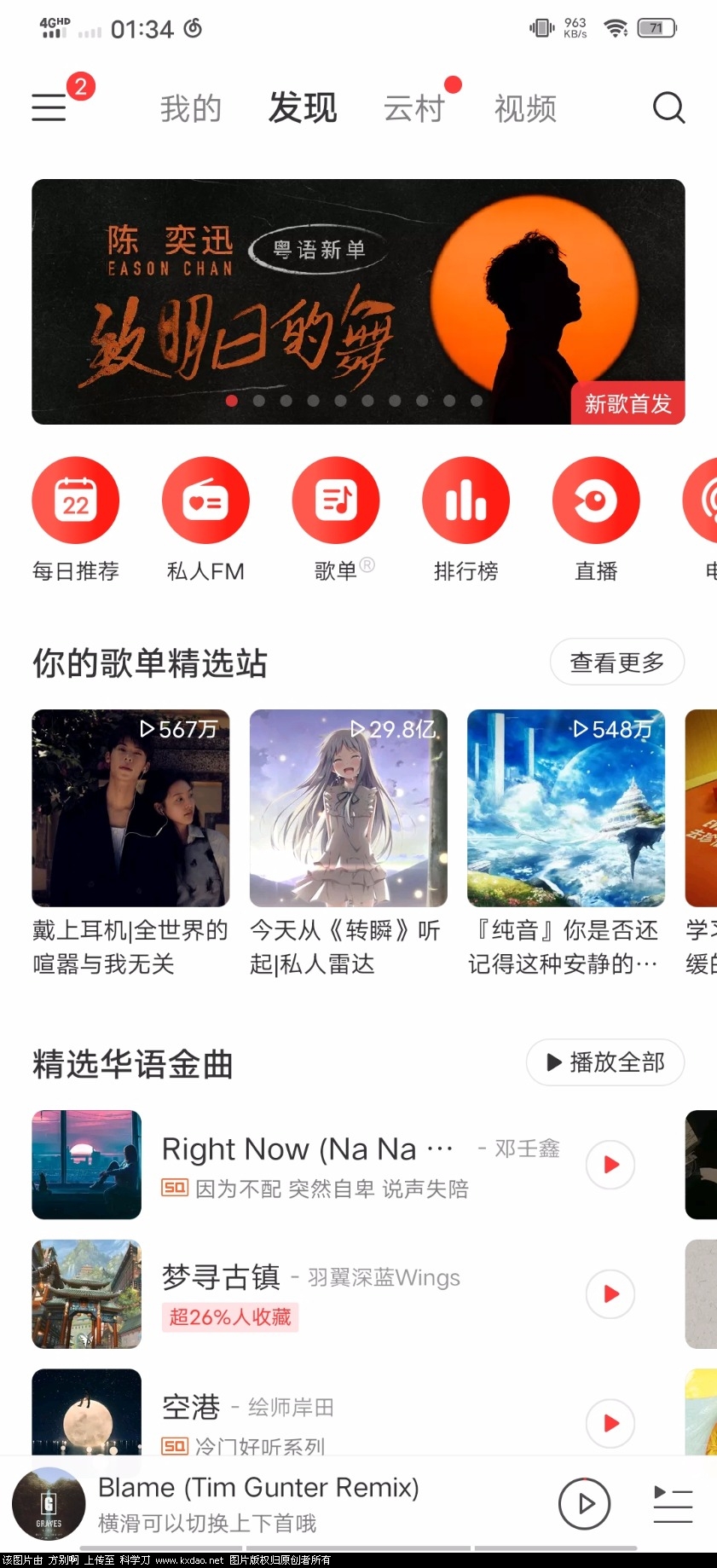Switch to the 视频 tab
Screen dimensions: 717x1568
pos(524,107)
